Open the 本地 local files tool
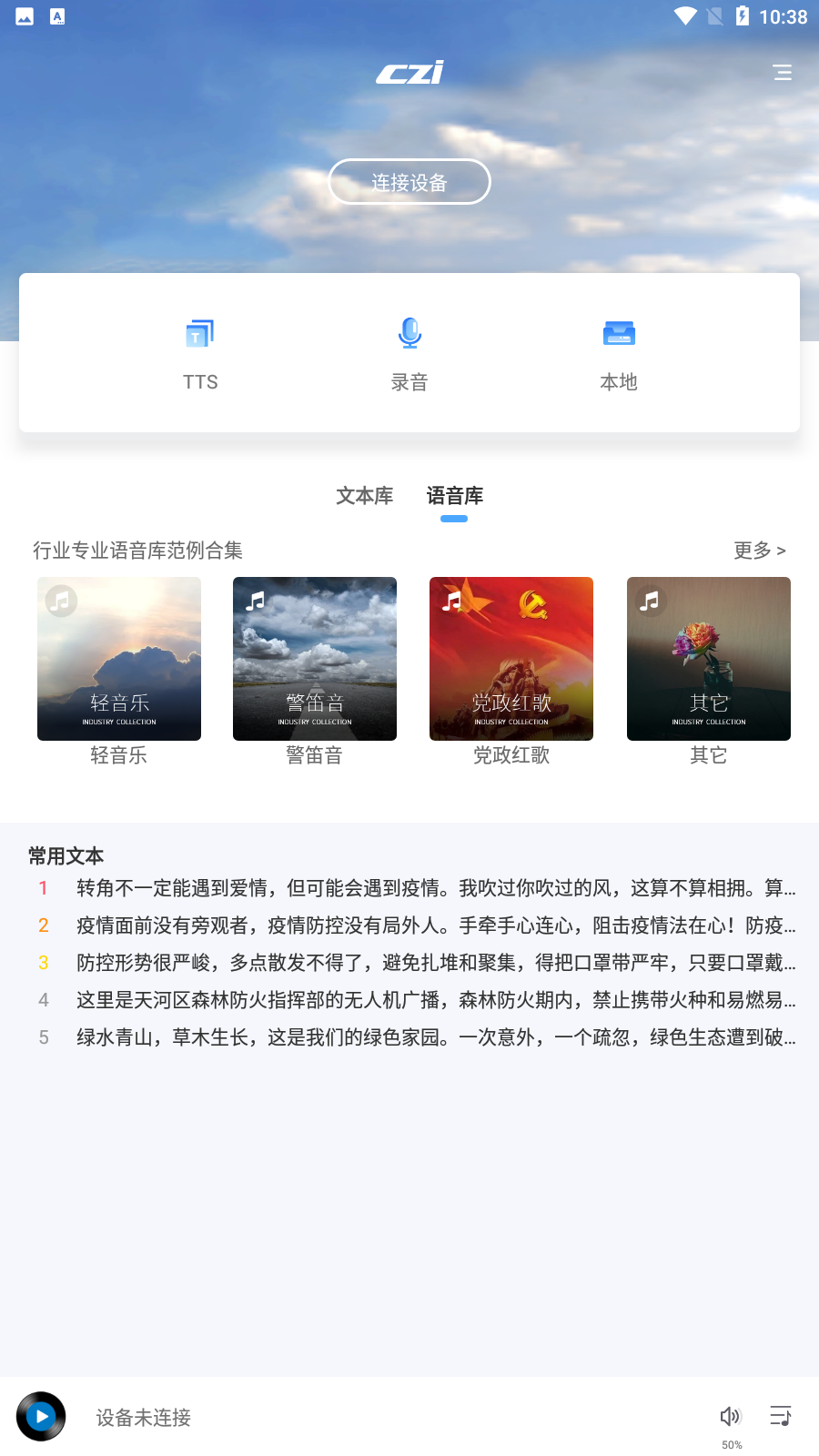This screenshot has width=819, height=1456. (x=619, y=353)
